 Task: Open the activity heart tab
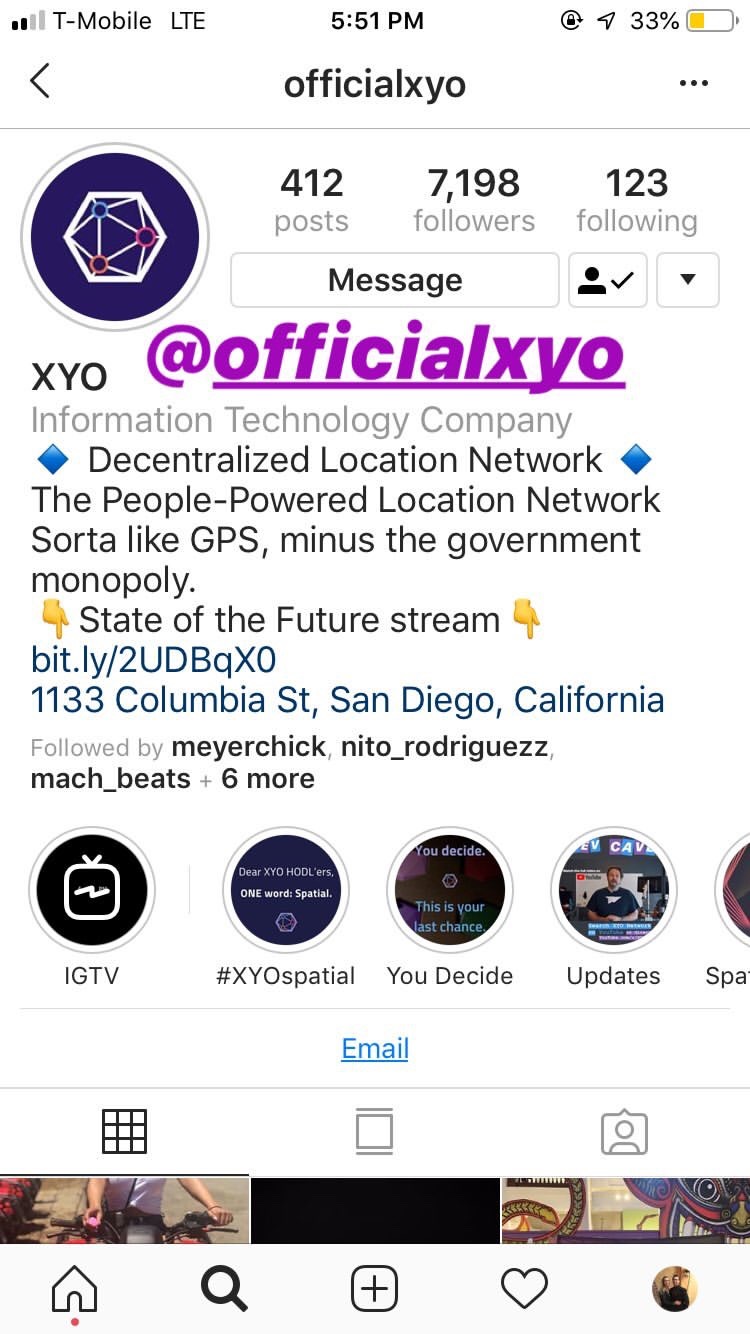tap(524, 1289)
